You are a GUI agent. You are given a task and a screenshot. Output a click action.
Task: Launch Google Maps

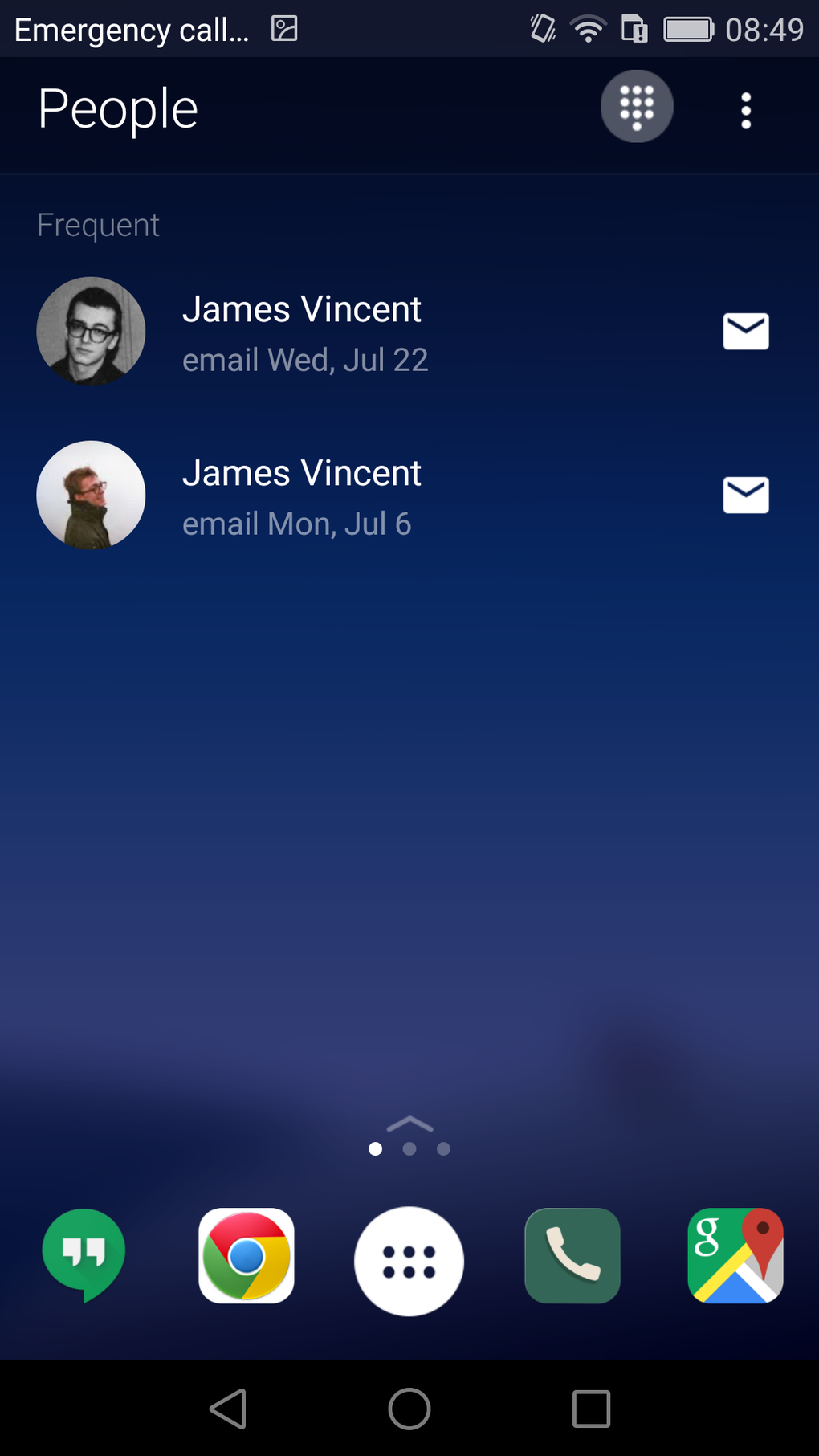click(735, 1256)
